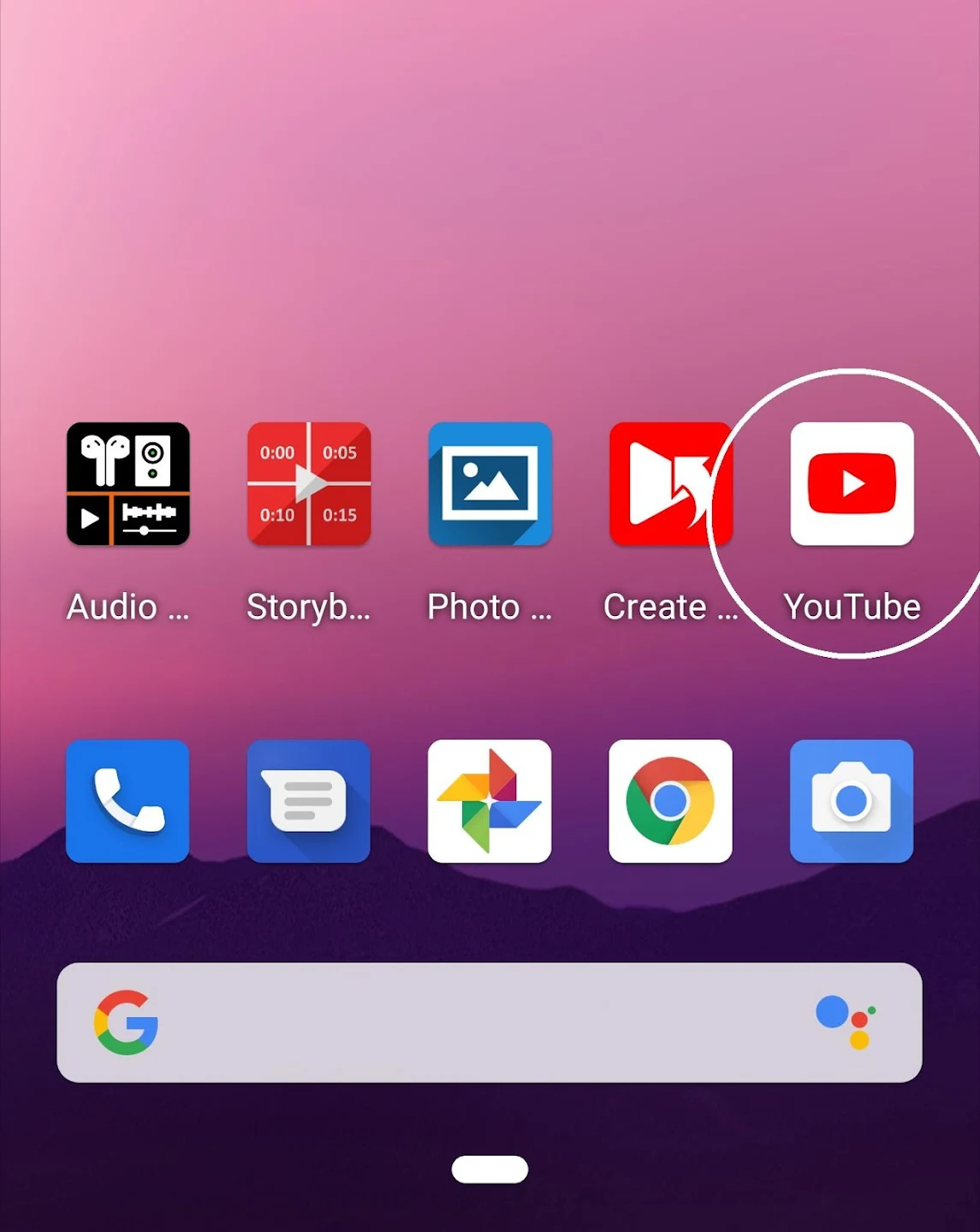
Task: Launch the Chrome browser
Action: 670,802
